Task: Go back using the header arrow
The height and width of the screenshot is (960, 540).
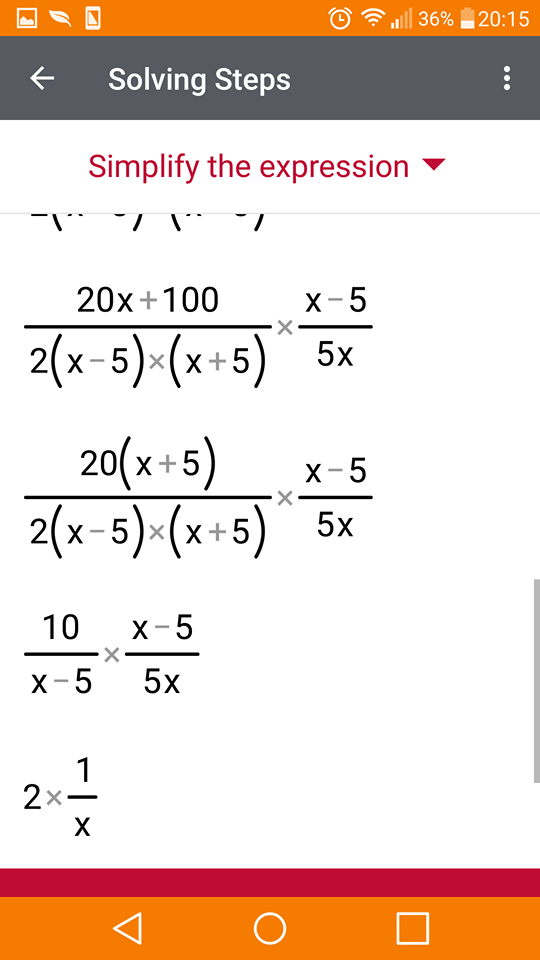Action: (x=42, y=78)
